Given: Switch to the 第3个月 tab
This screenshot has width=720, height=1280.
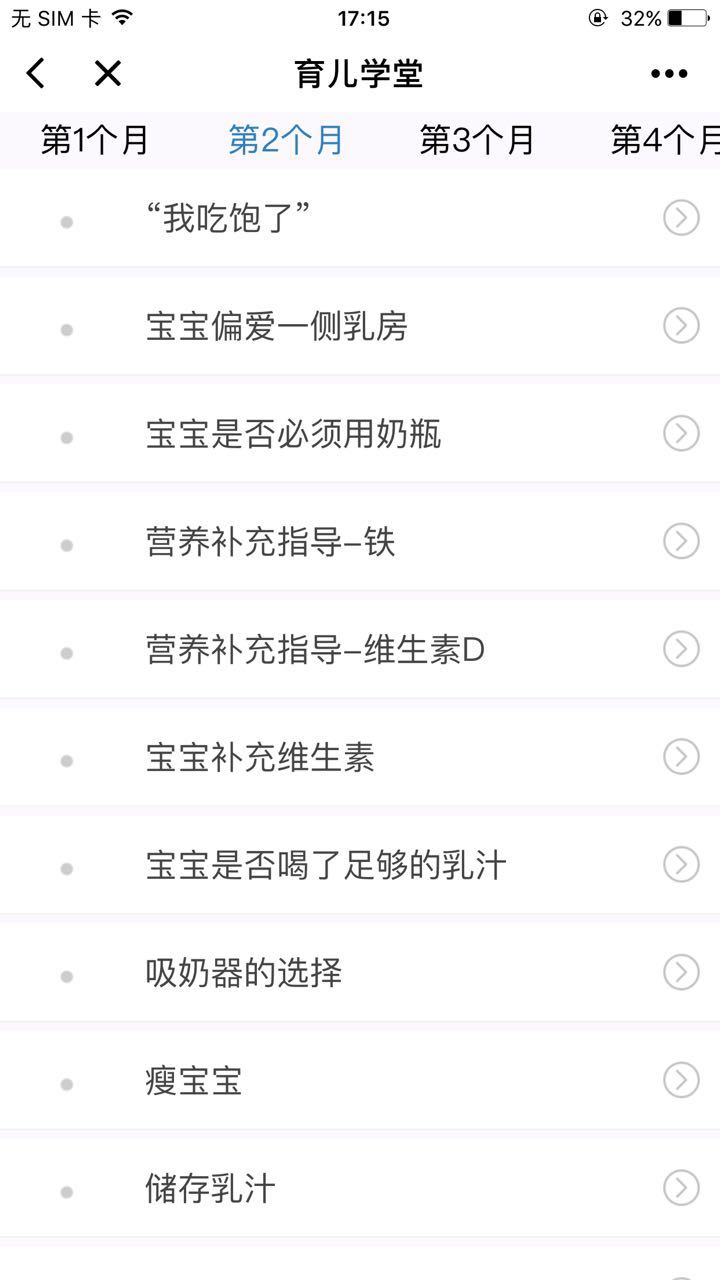Looking at the screenshot, I should click(477, 141).
